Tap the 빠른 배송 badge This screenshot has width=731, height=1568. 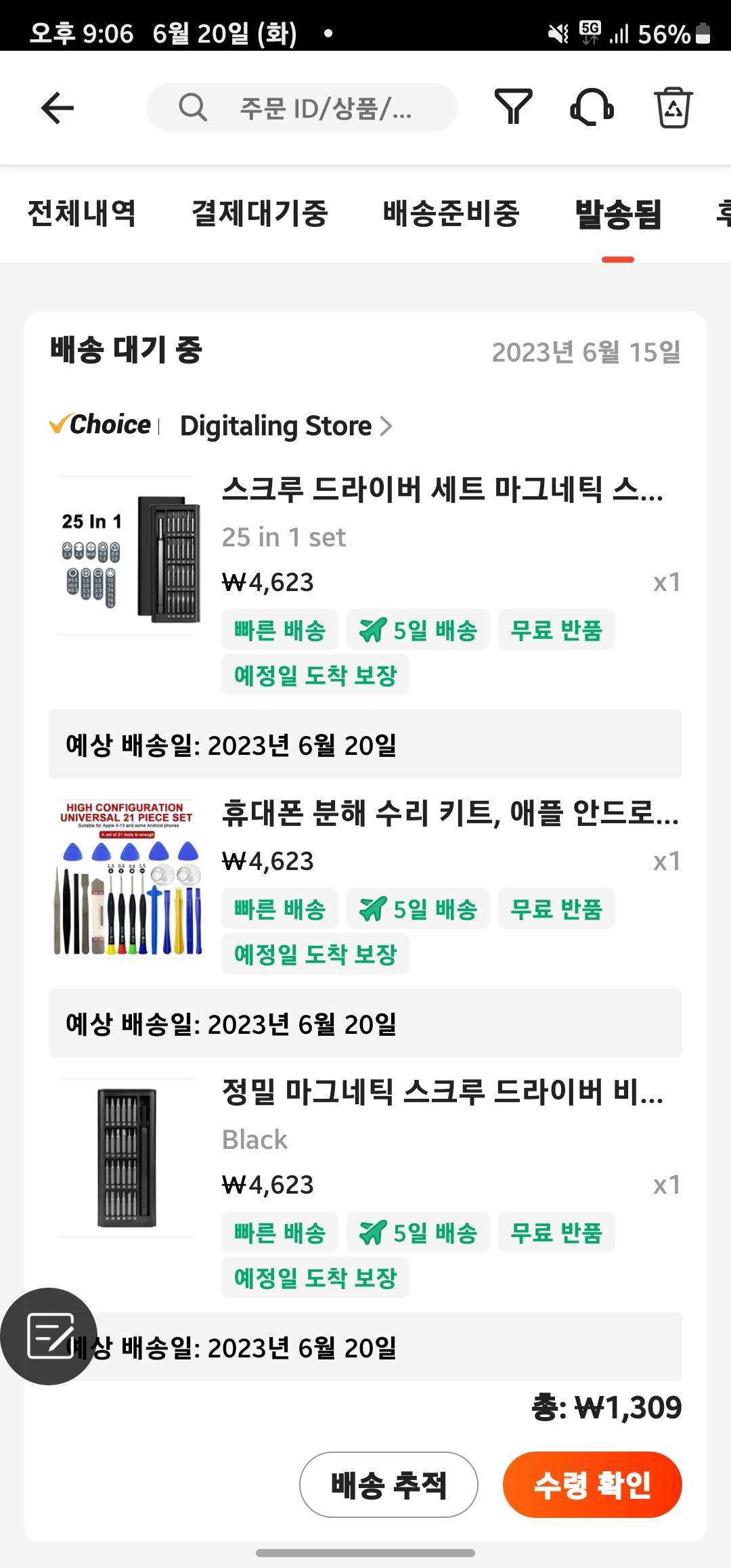(x=280, y=629)
